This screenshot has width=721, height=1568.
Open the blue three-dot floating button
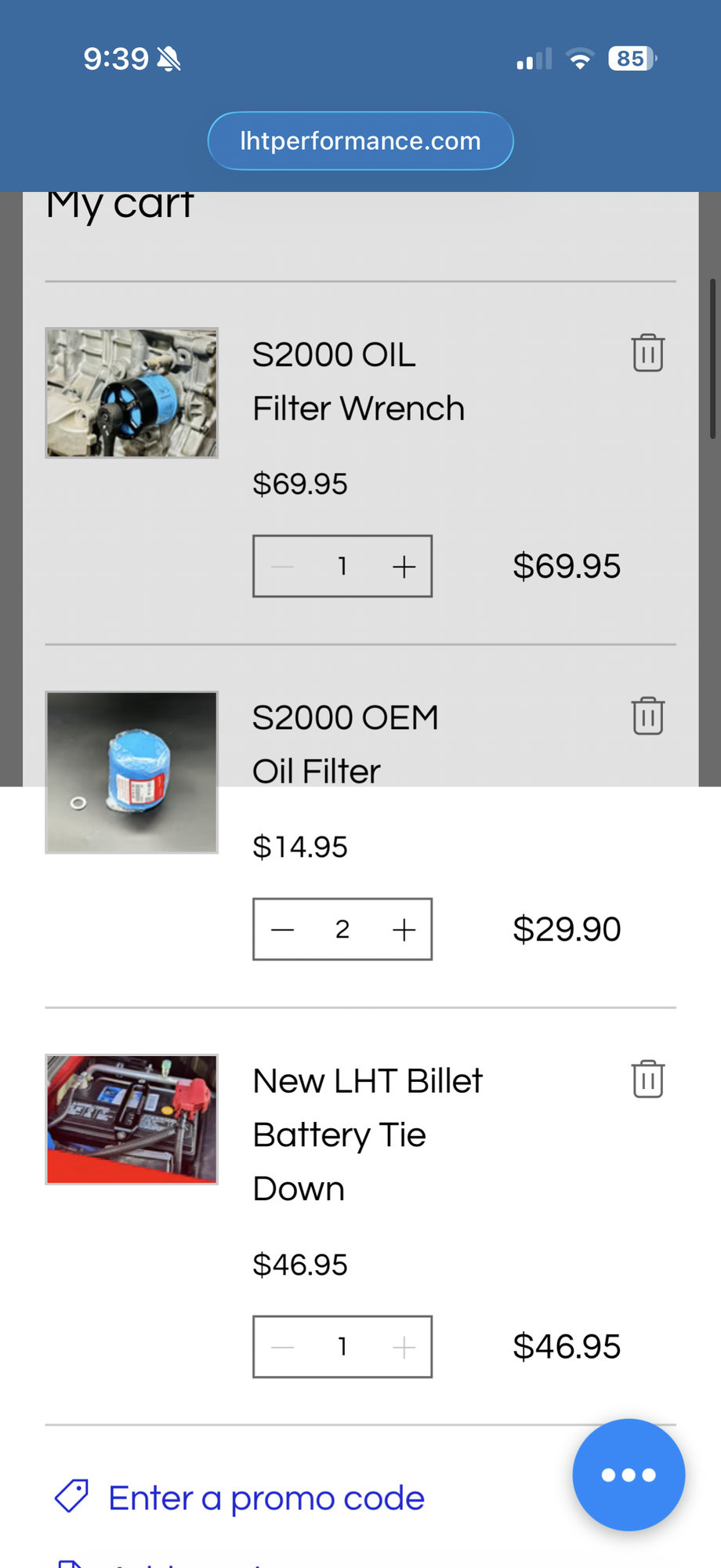click(x=629, y=1475)
